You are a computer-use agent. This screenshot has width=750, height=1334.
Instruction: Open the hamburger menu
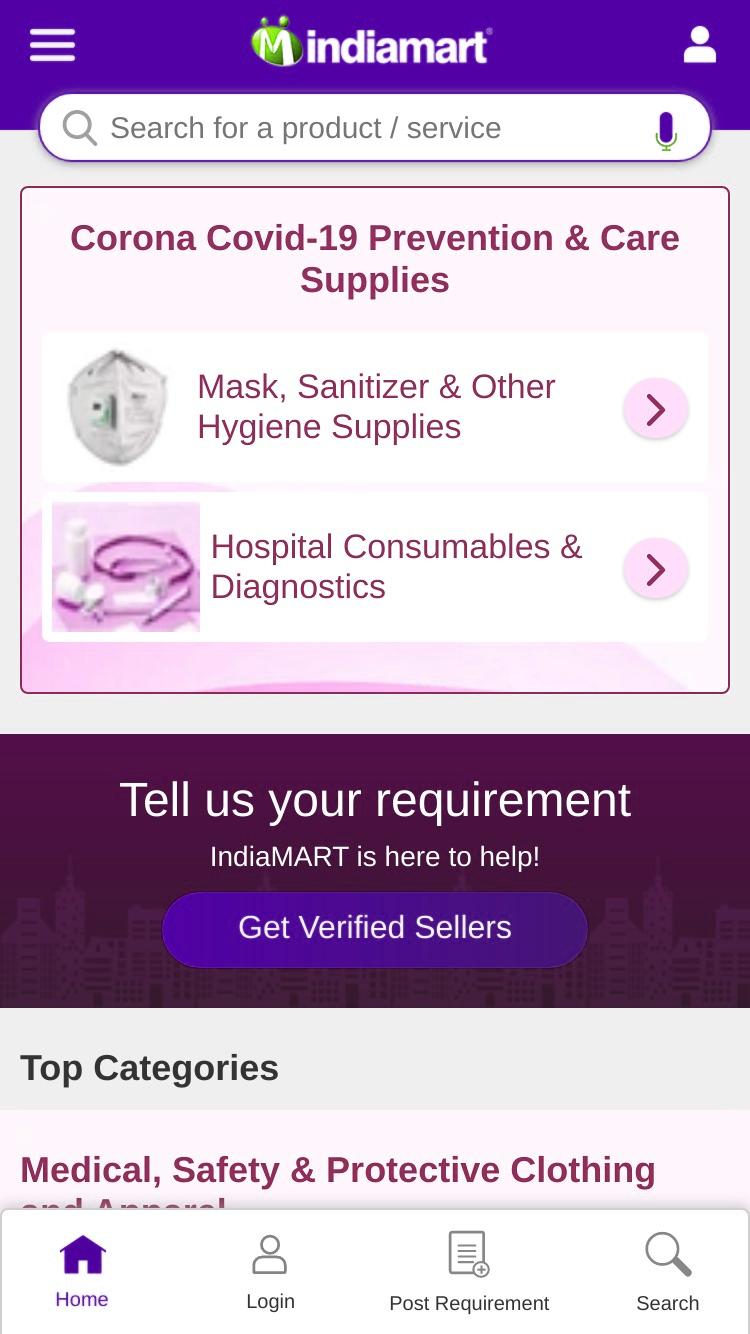pos(52,45)
